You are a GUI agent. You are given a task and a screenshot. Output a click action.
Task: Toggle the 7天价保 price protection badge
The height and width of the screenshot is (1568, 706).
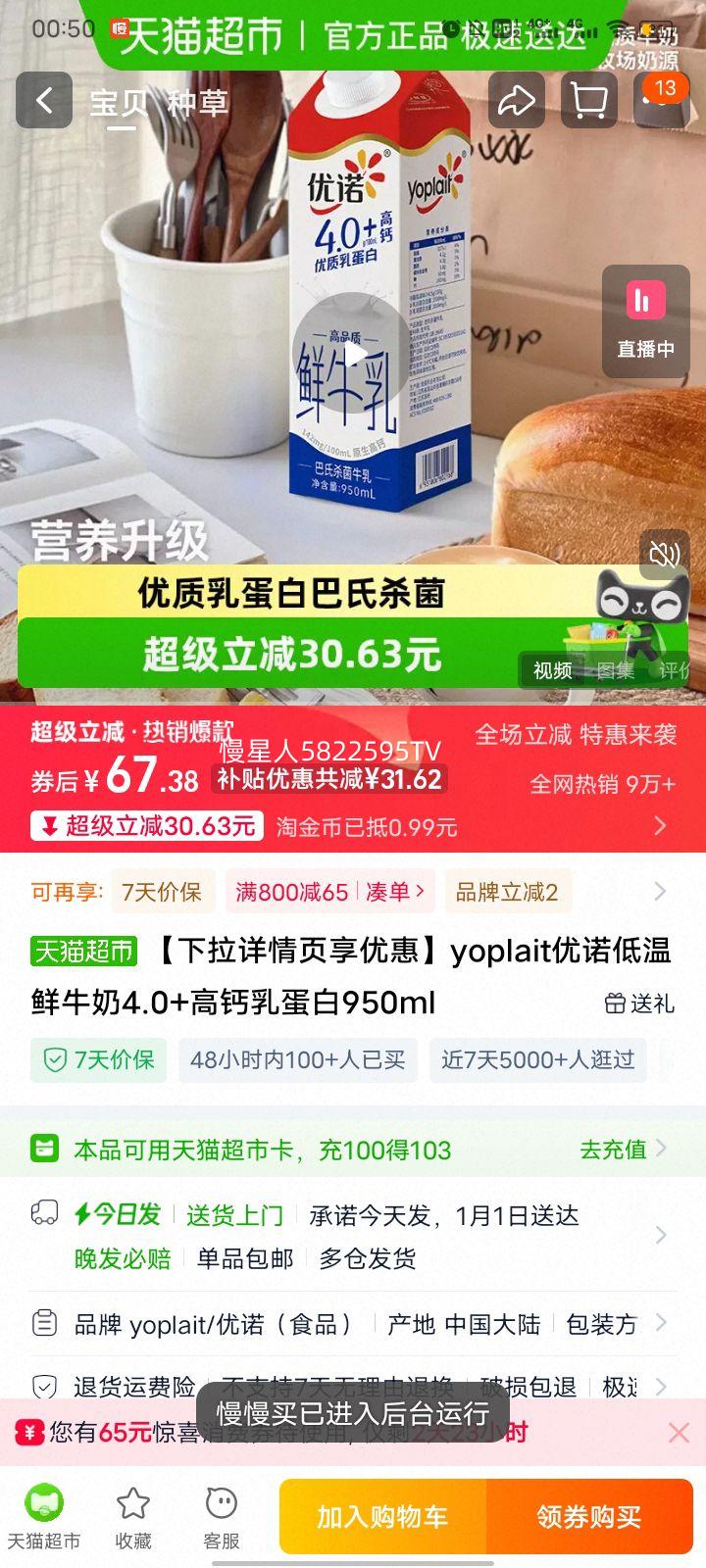[x=98, y=1060]
